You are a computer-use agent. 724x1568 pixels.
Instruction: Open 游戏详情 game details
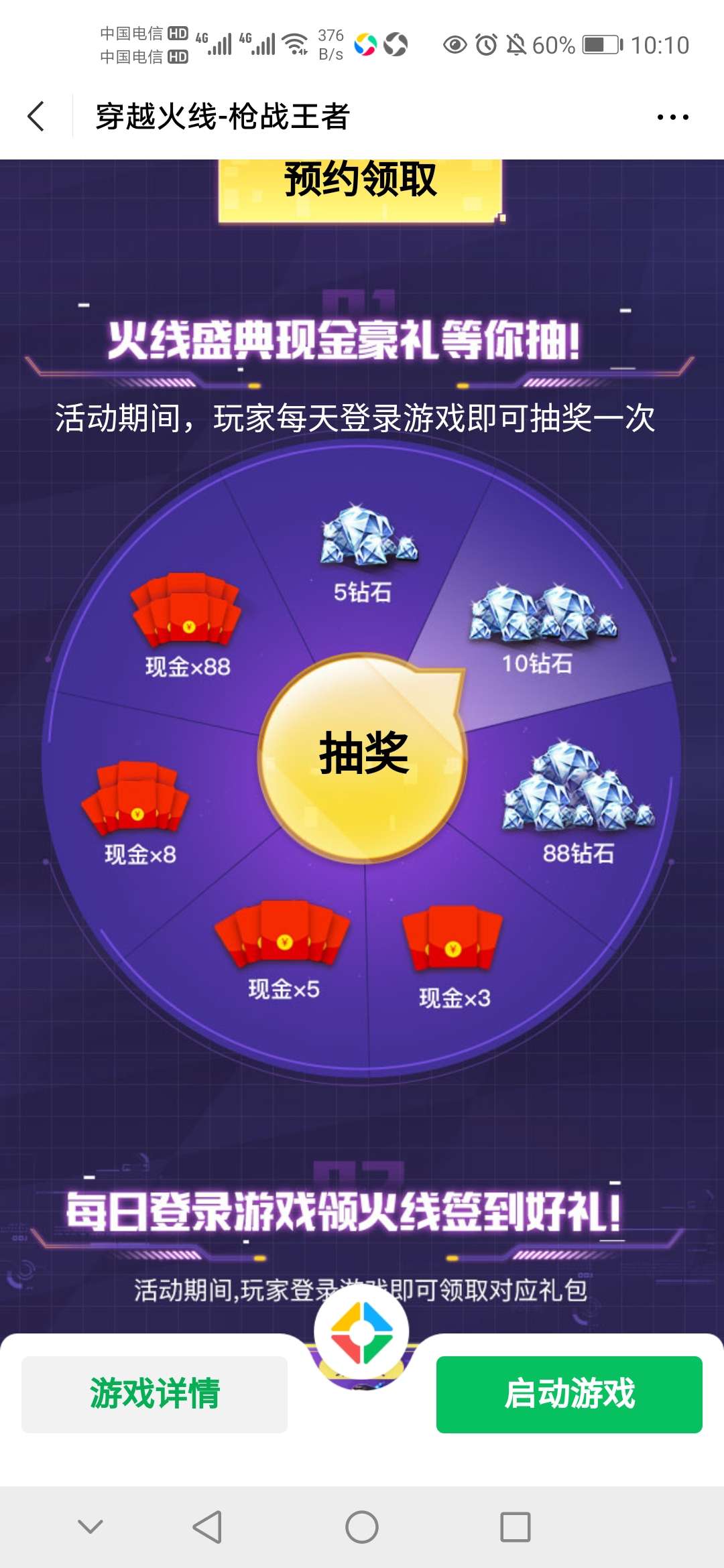(154, 1394)
